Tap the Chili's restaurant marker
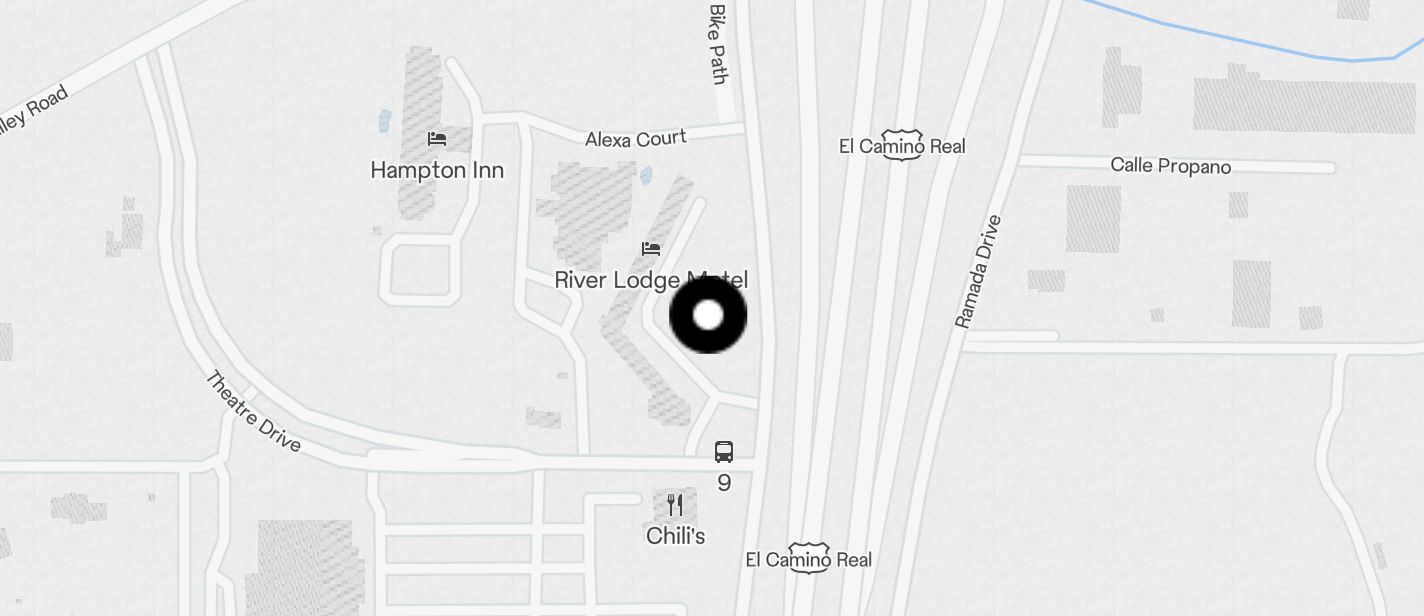The height and width of the screenshot is (616, 1424). click(x=675, y=505)
